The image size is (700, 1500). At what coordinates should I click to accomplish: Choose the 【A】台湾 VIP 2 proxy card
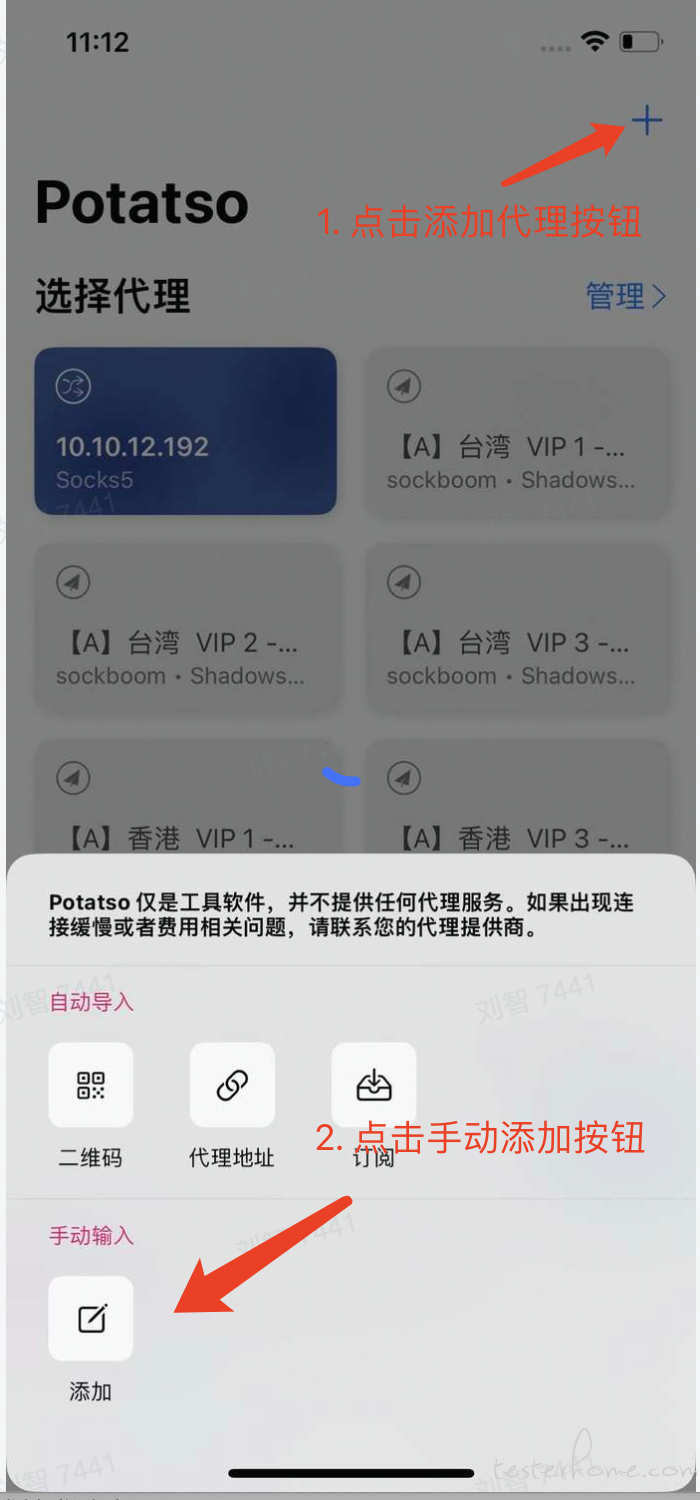(x=185, y=627)
